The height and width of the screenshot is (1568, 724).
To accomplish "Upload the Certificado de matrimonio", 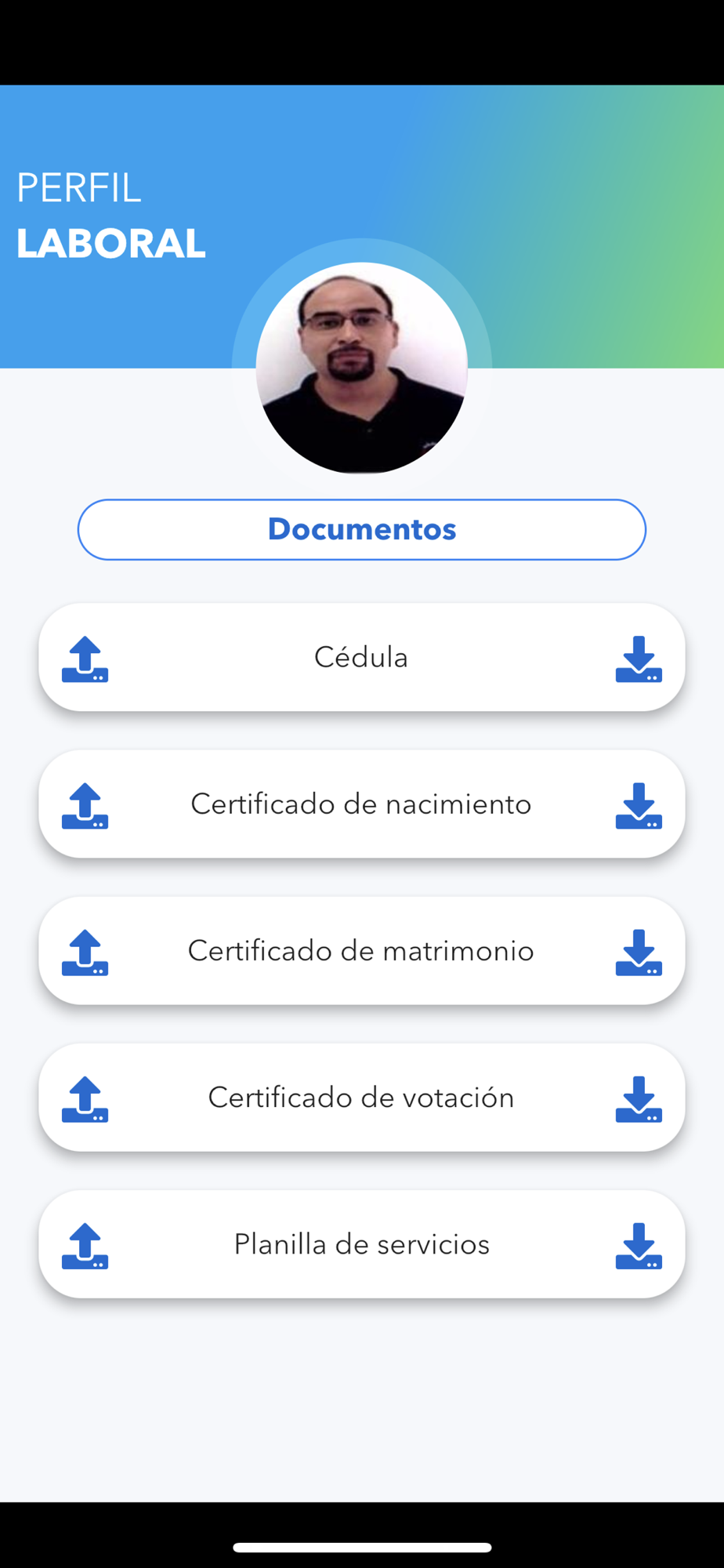I will click(x=85, y=952).
